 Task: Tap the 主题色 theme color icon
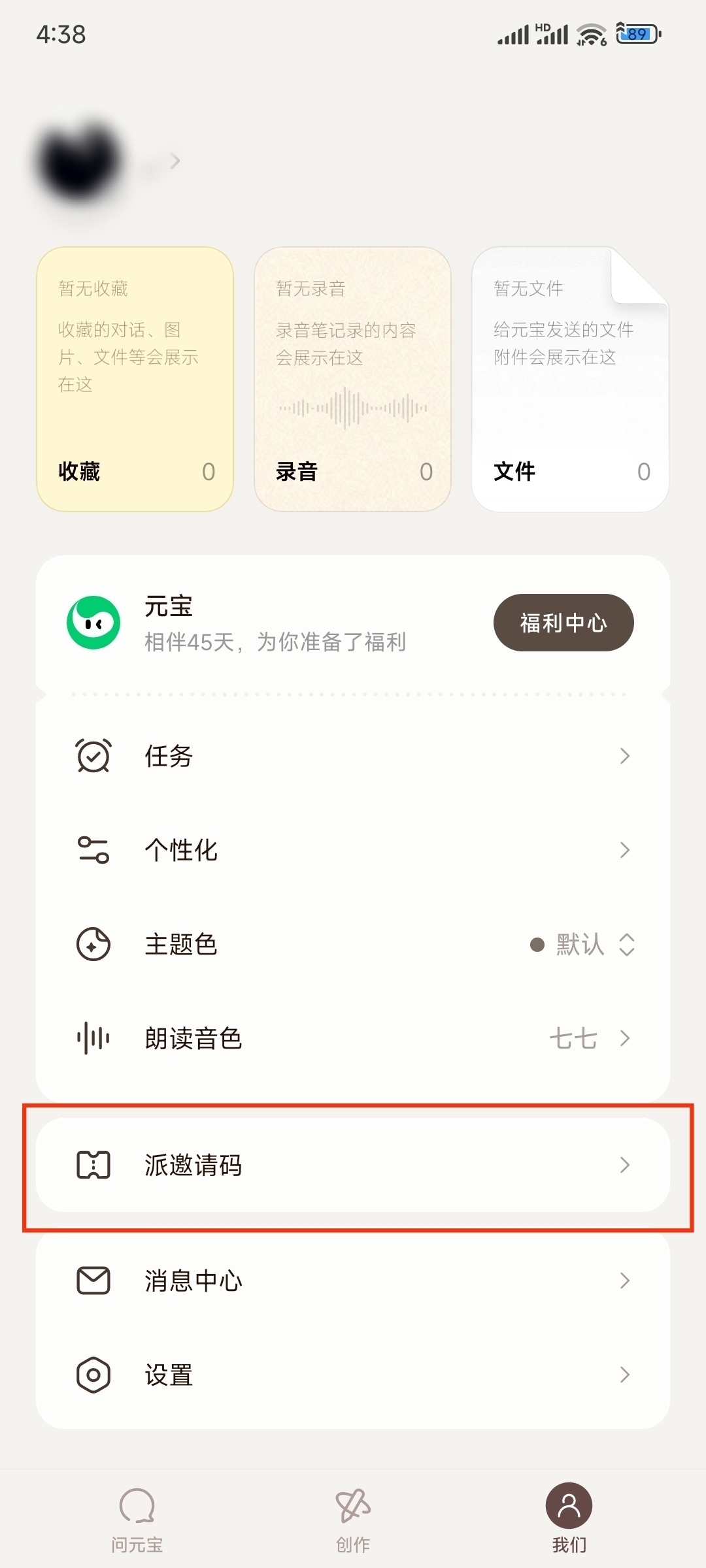click(93, 944)
